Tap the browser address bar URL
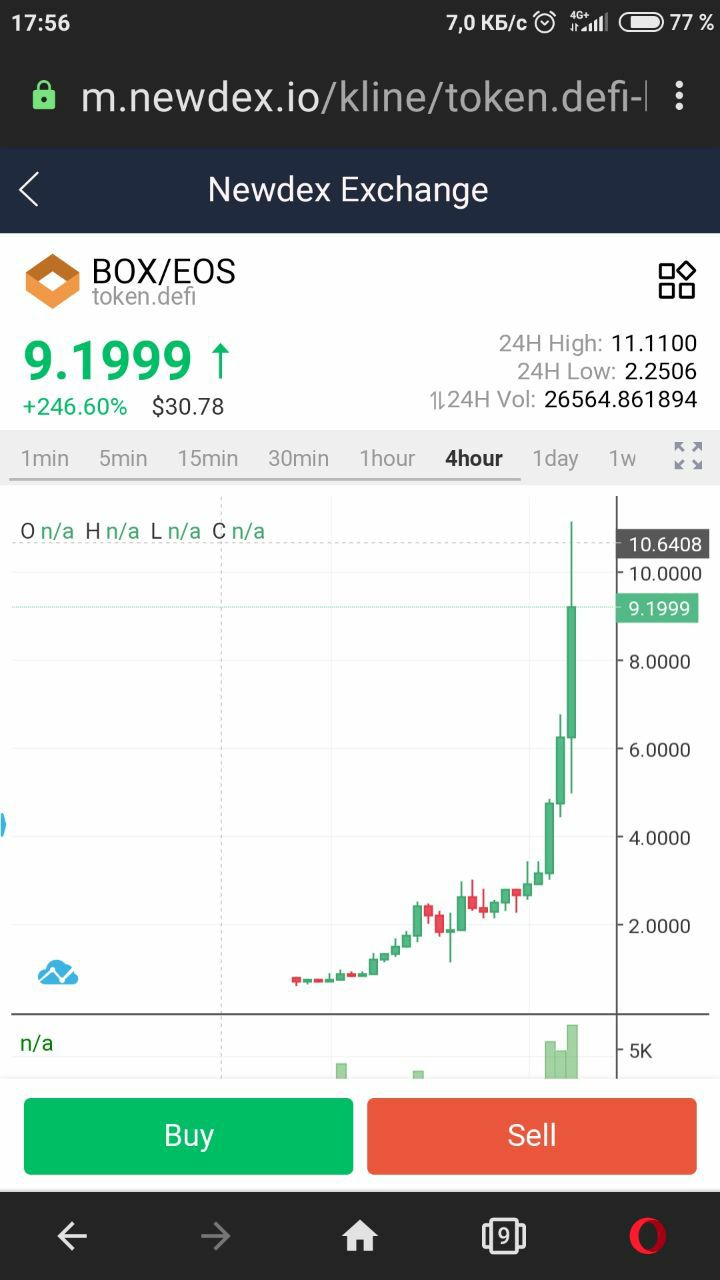 pos(364,96)
